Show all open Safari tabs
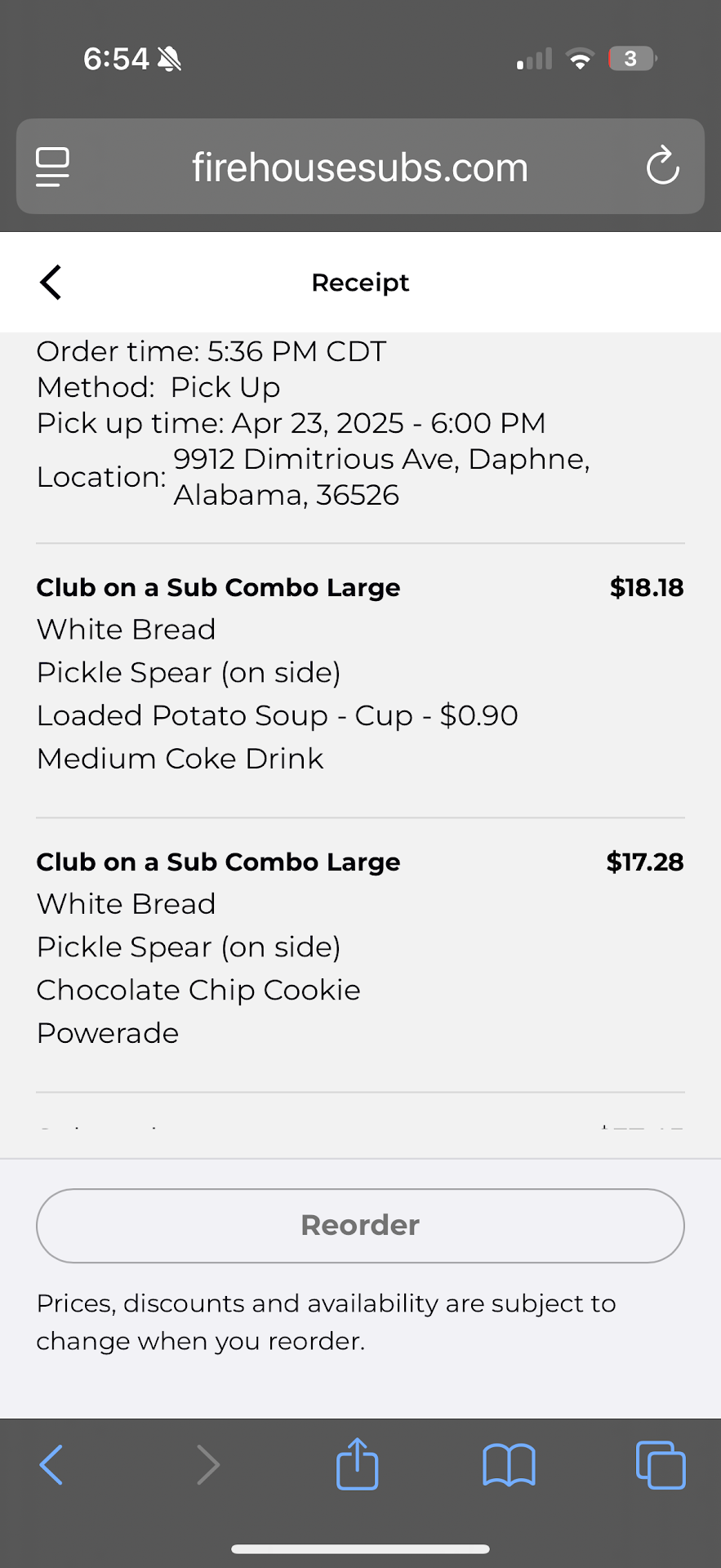Image resolution: width=721 pixels, height=1568 pixels. point(660,1465)
